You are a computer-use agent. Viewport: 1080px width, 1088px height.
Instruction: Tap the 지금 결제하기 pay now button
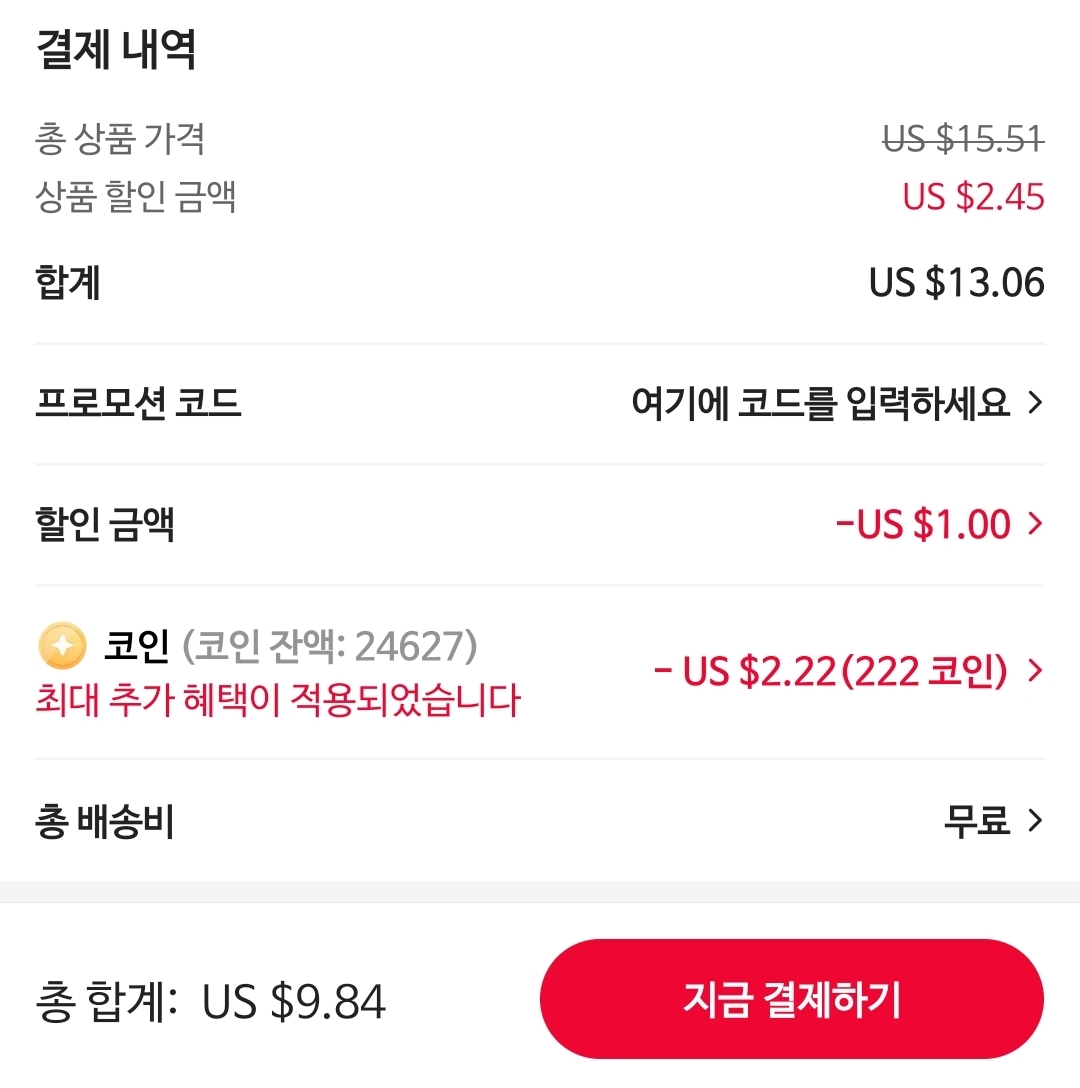point(791,999)
